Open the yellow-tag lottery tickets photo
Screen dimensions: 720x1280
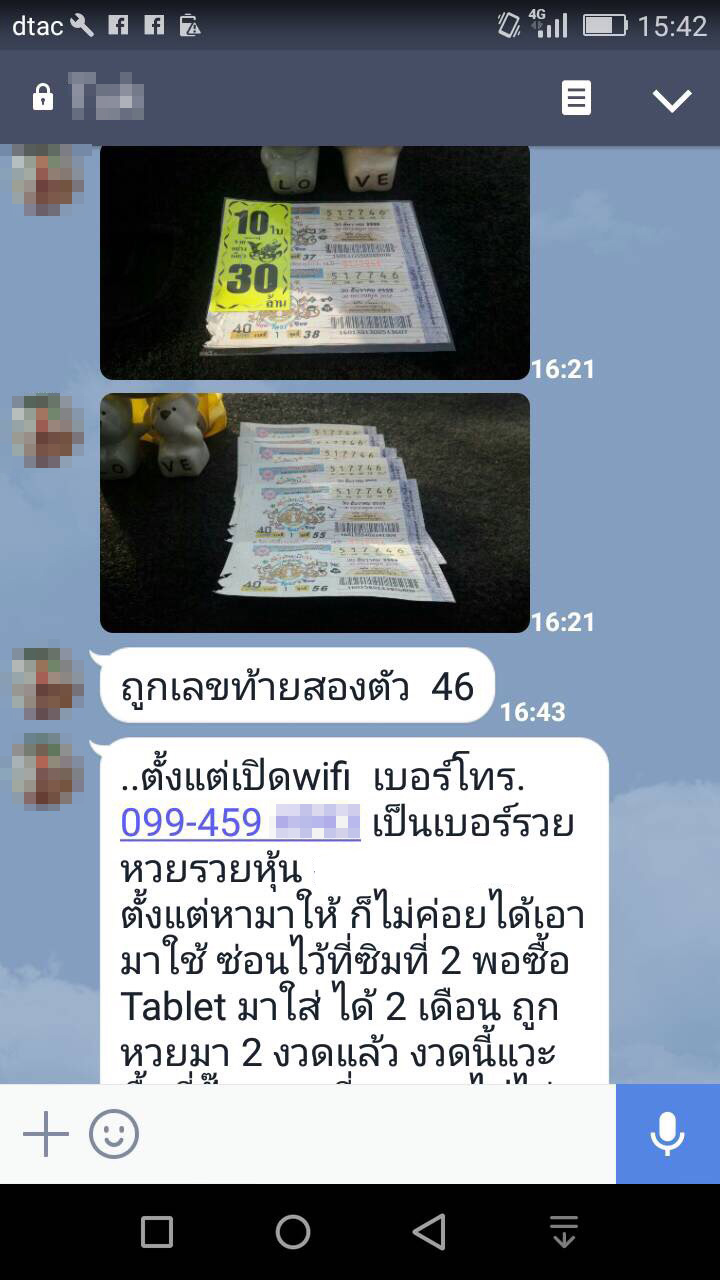pos(315,263)
